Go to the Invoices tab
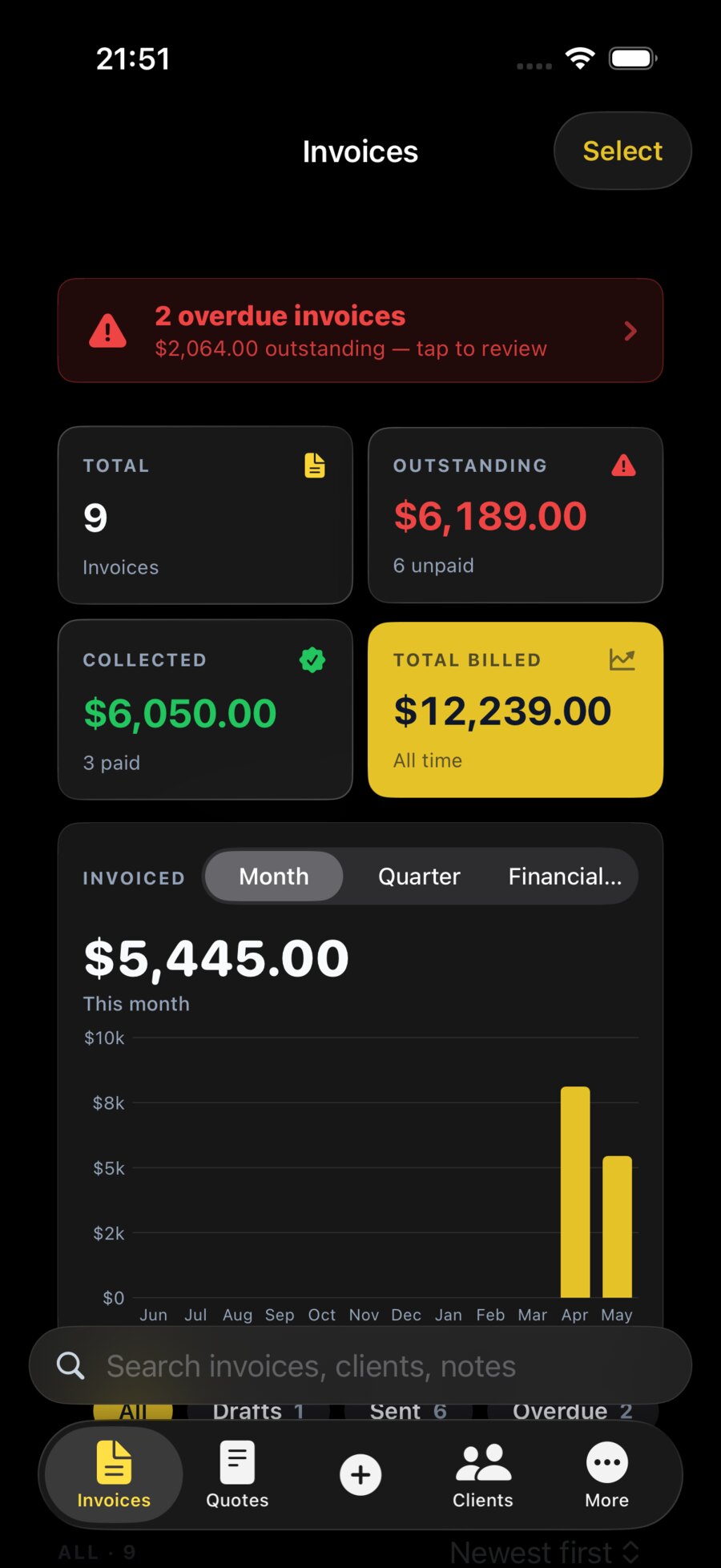 pos(114,1474)
